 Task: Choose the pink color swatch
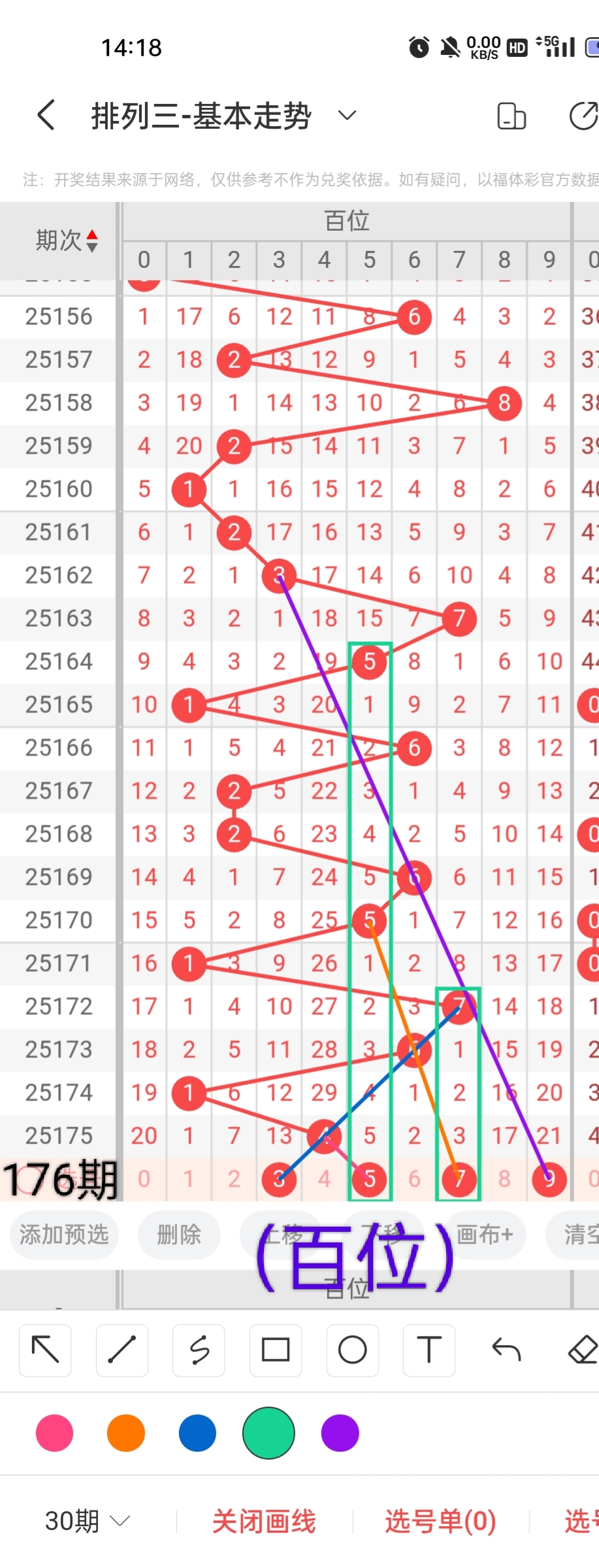[55, 1433]
